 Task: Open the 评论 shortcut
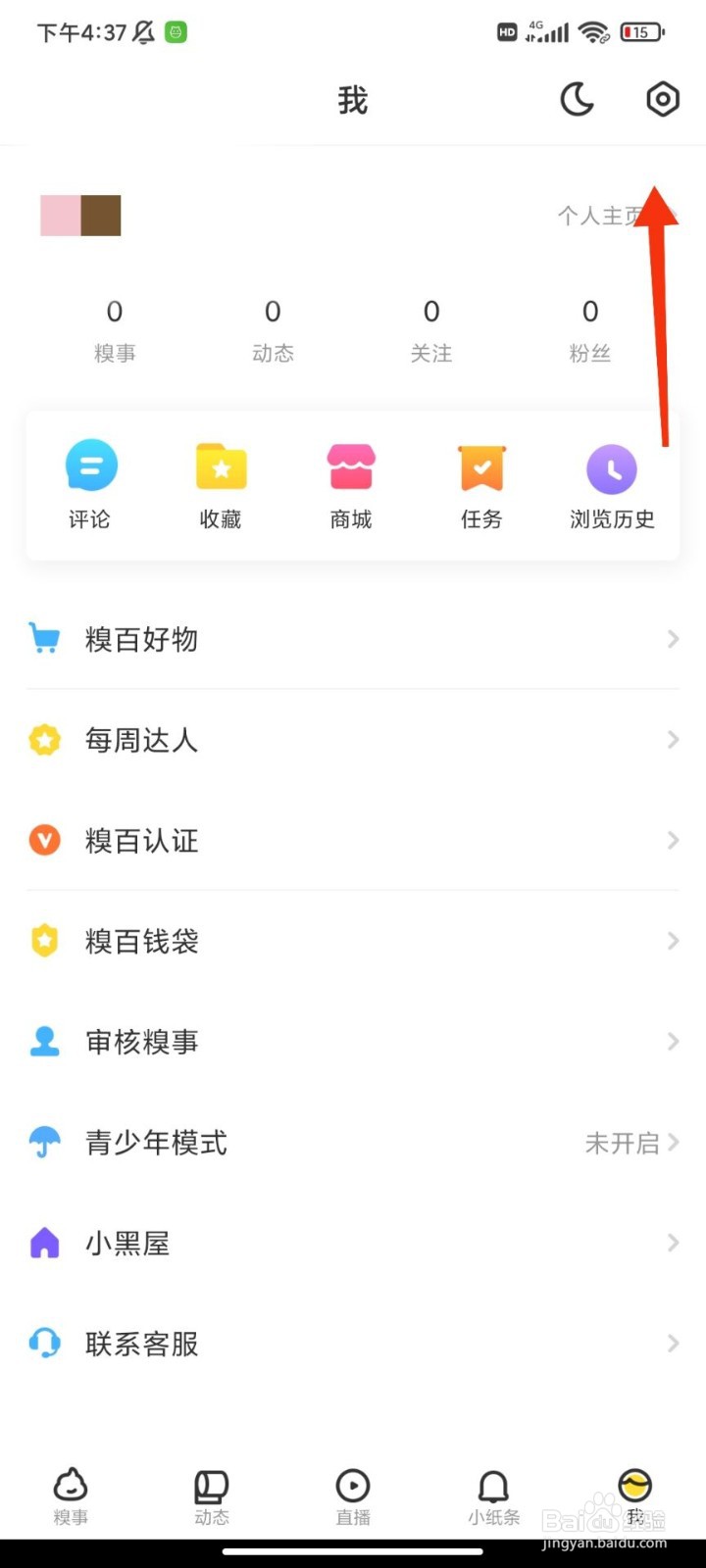(90, 485)
